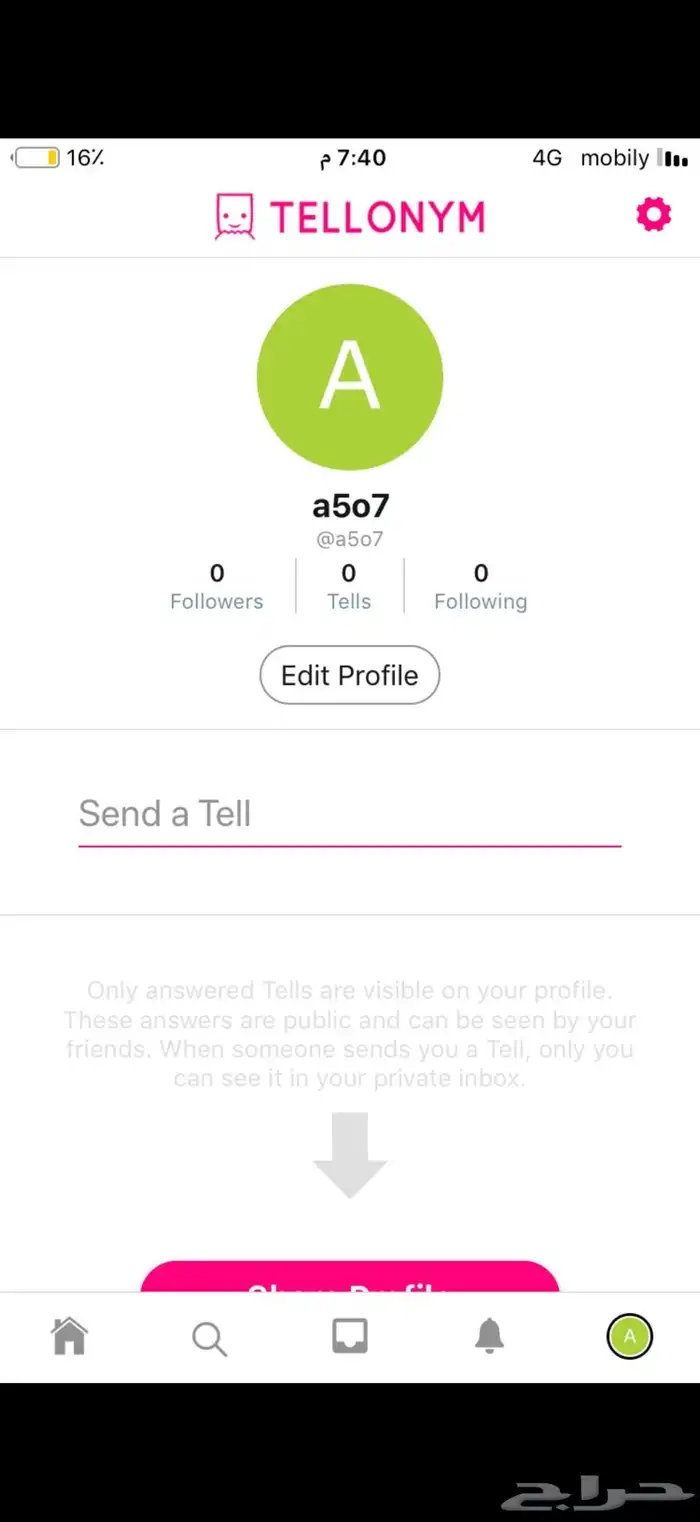The image size is (700, 1522).
Task: Select the profile tab with avatar A
Action: [x=629, y=1336]
